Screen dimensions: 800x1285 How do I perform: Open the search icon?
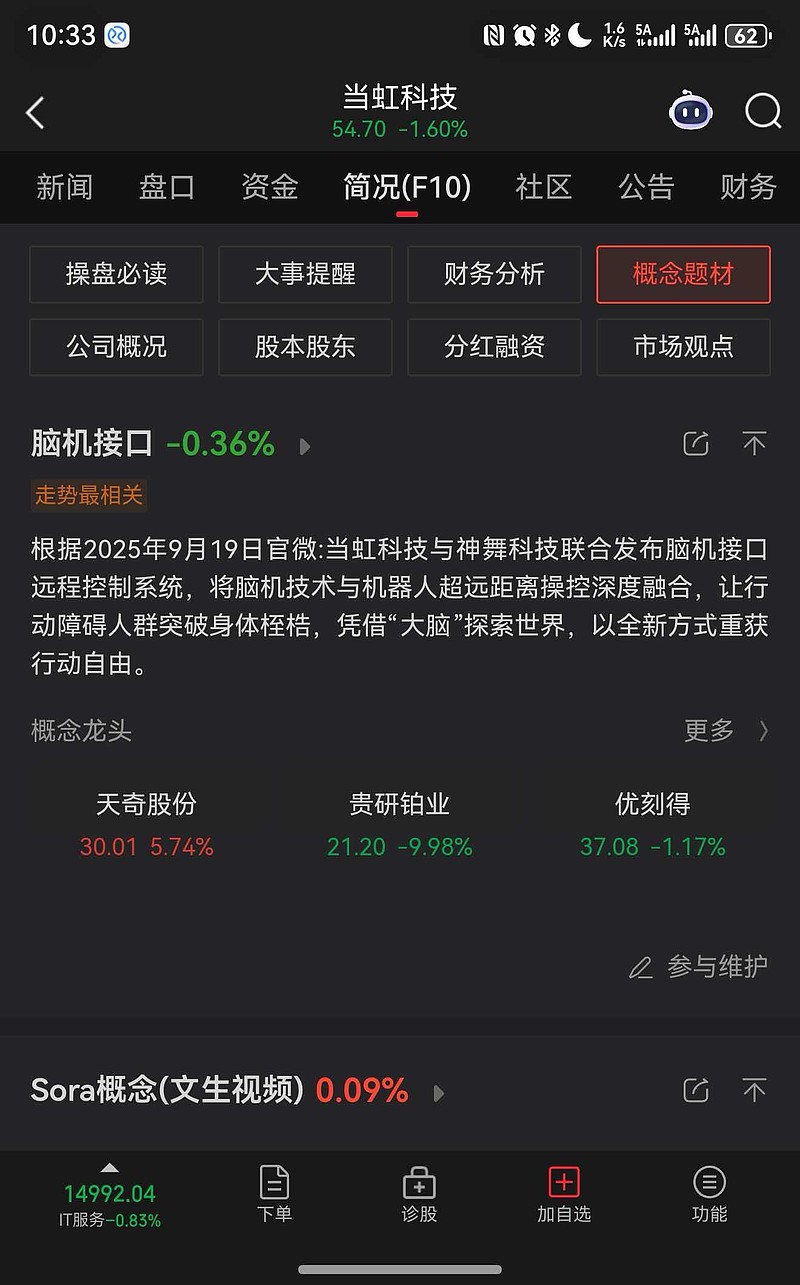click(763, 112)
